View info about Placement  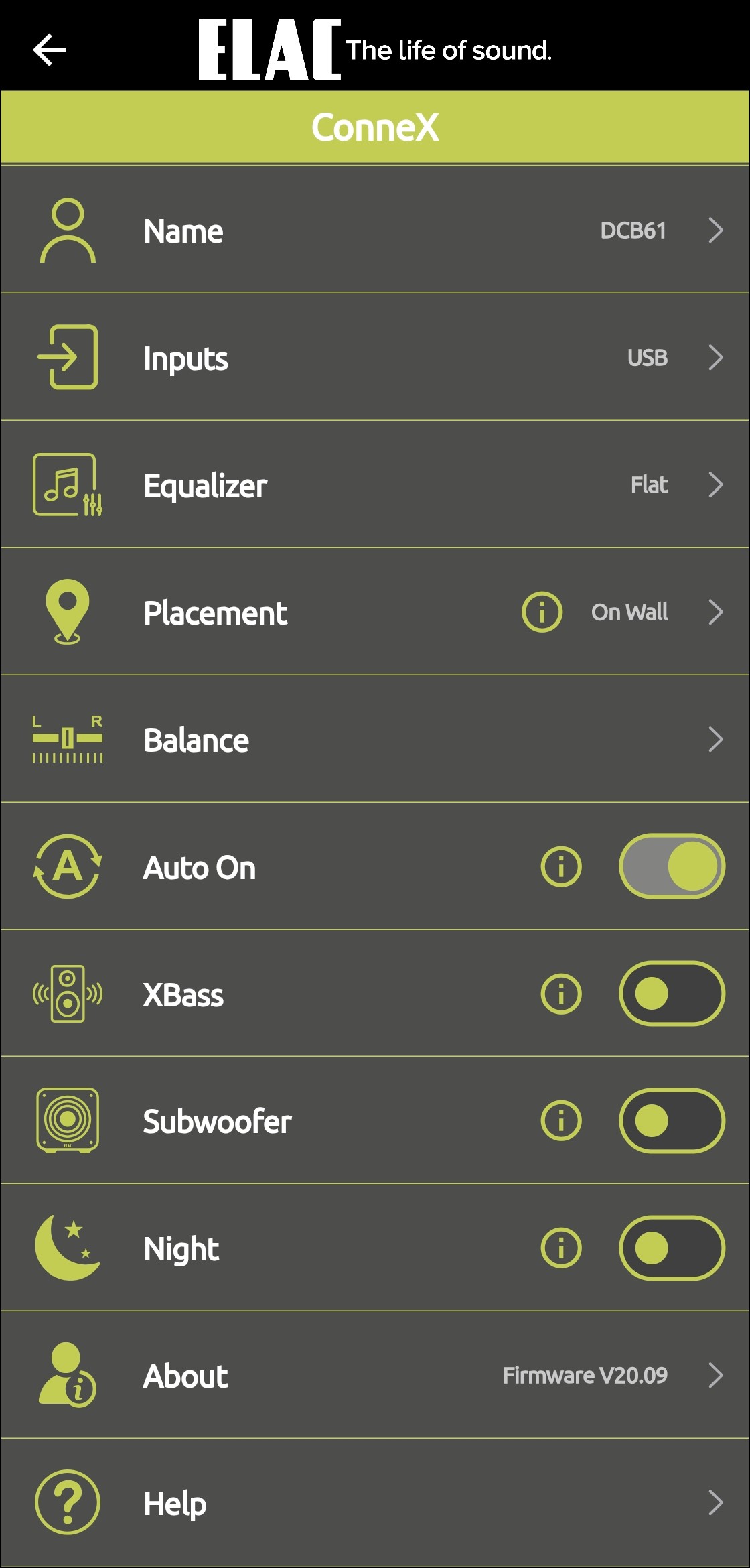[x=542, y=612]
